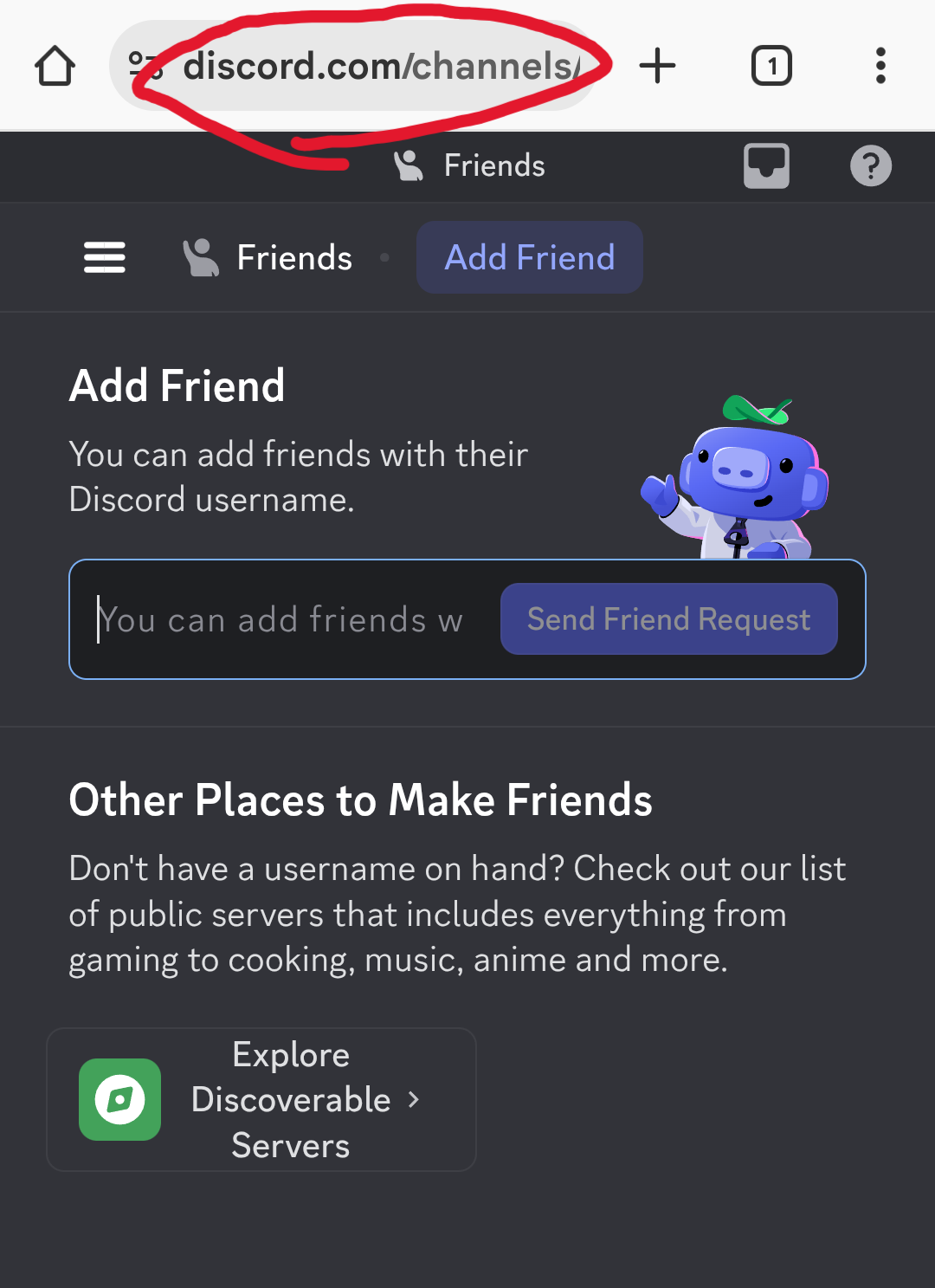The height and width of the screenshot is (1288, 935).
Task: Open a new browser tab
Action: coord(657,66)
